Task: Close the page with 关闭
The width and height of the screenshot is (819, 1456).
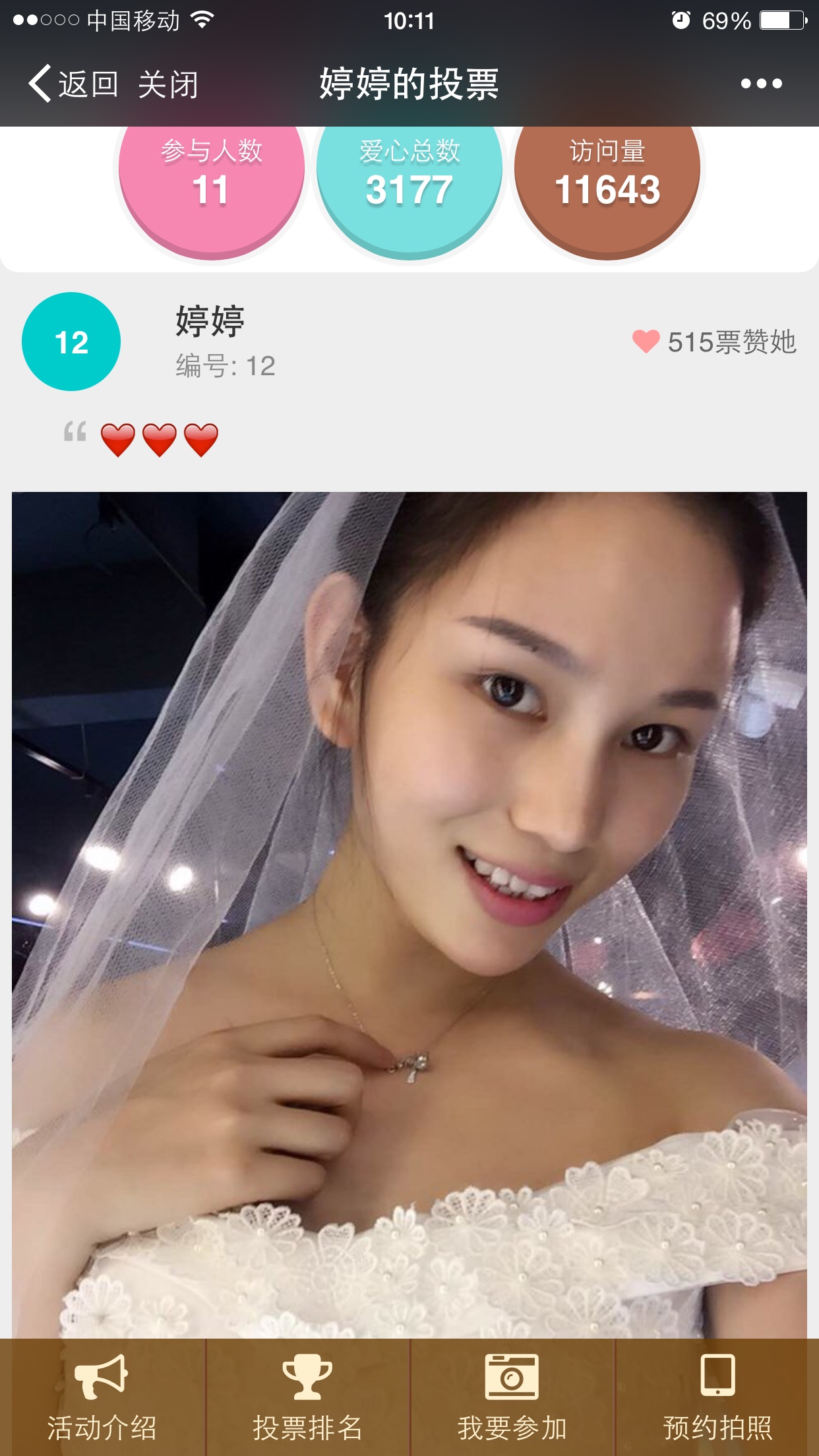Action: tap(168, 84)
